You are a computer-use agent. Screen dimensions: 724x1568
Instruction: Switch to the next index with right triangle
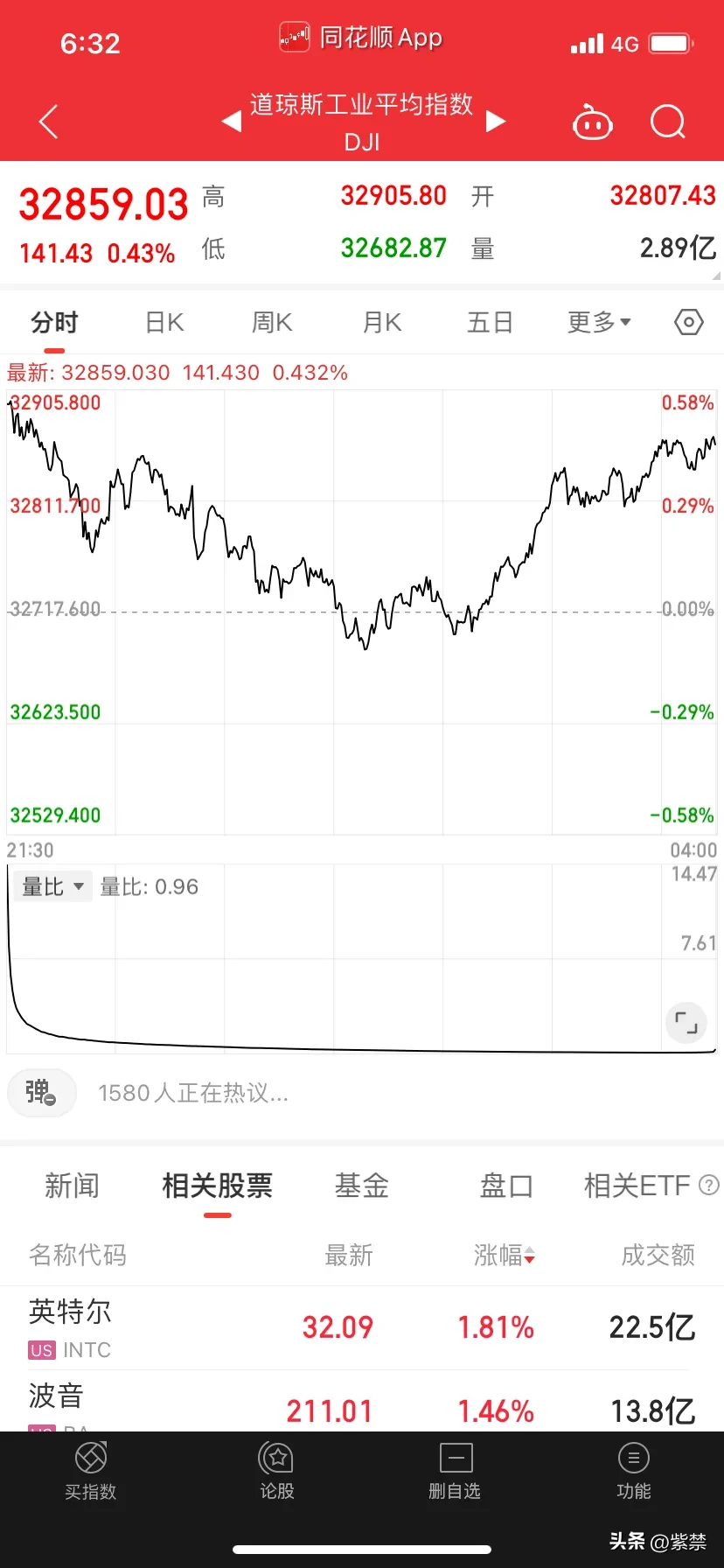point(496,122)
